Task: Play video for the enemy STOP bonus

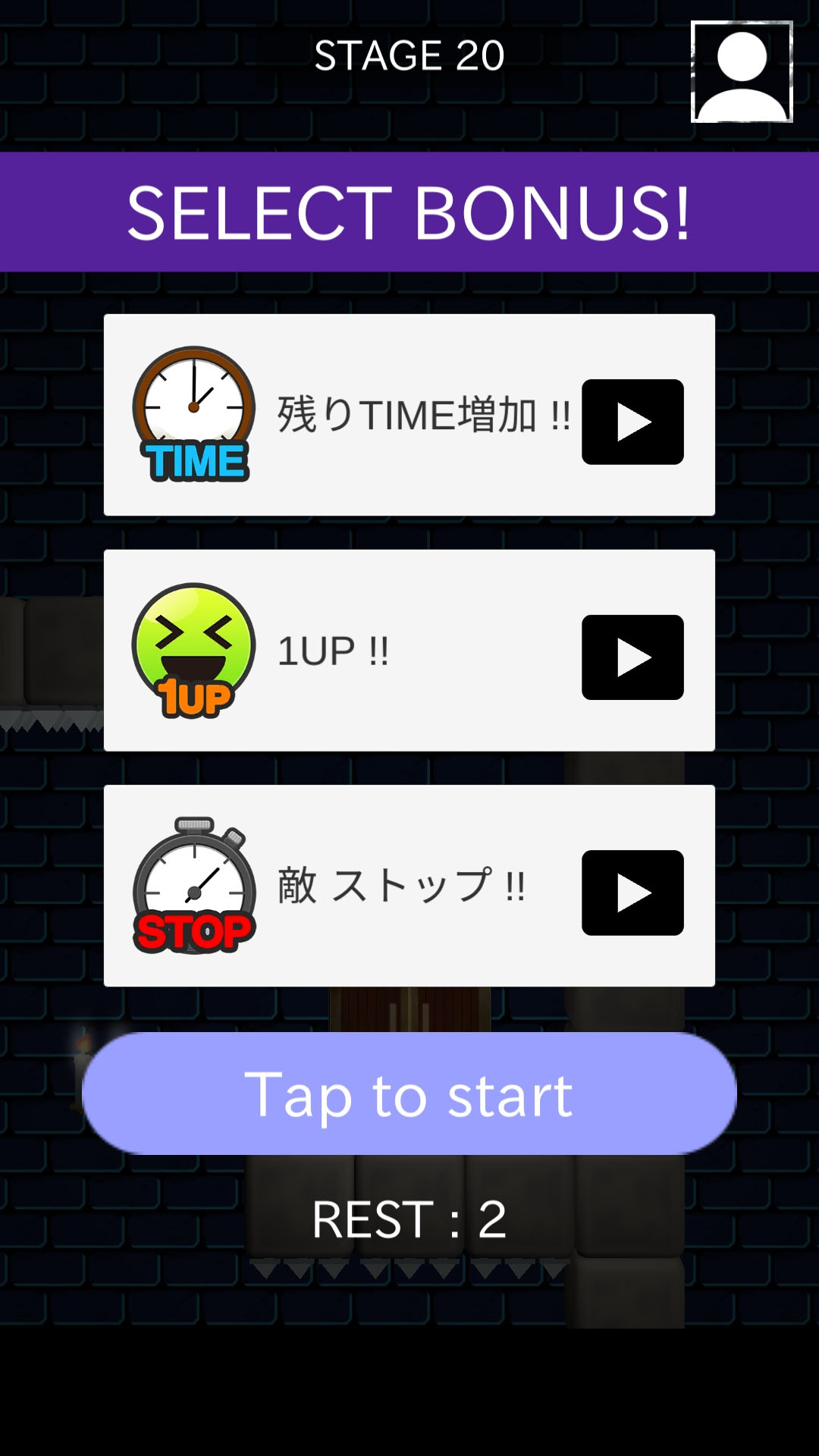Action: 632,893
